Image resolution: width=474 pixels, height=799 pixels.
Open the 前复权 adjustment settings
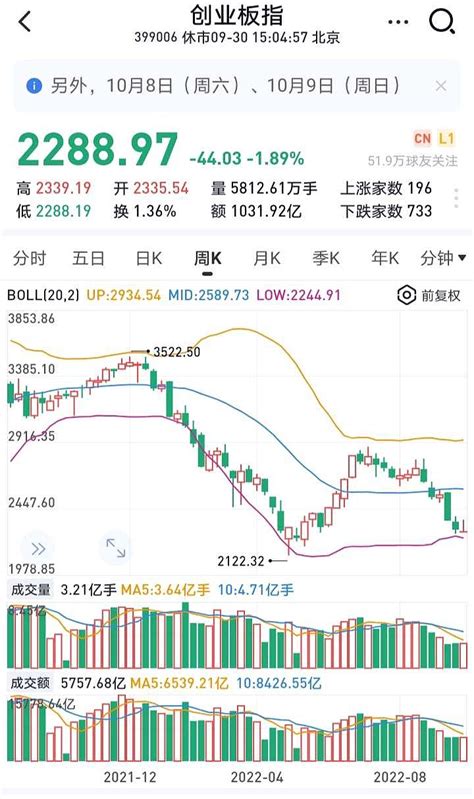point(429,296)
